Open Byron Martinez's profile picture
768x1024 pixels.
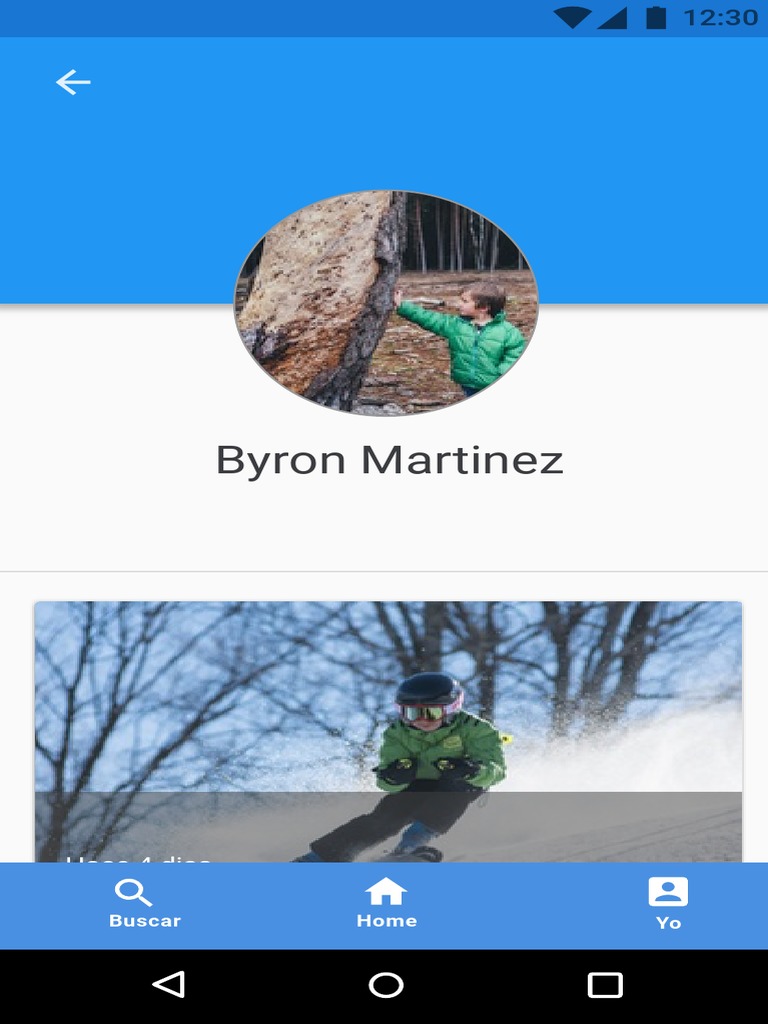click(386, 303)
